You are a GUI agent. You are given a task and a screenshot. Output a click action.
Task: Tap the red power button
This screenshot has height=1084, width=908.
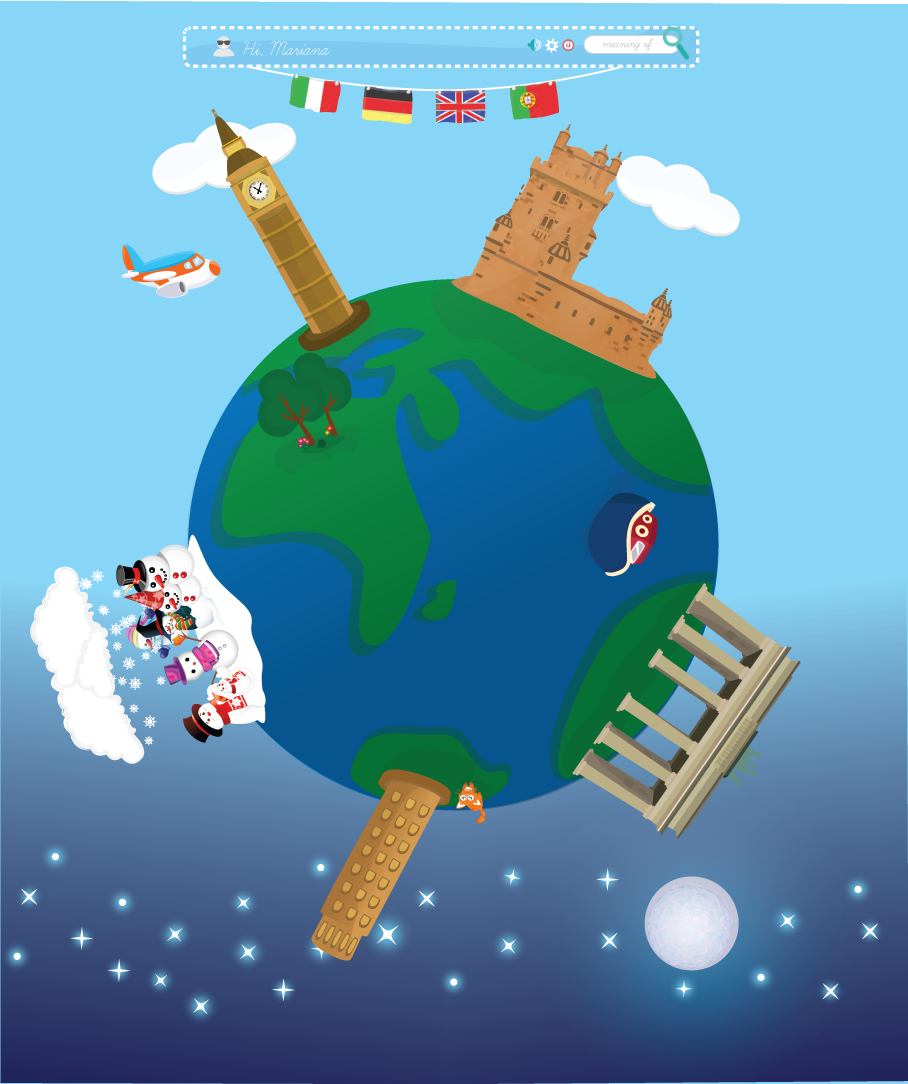pos(568,45)
